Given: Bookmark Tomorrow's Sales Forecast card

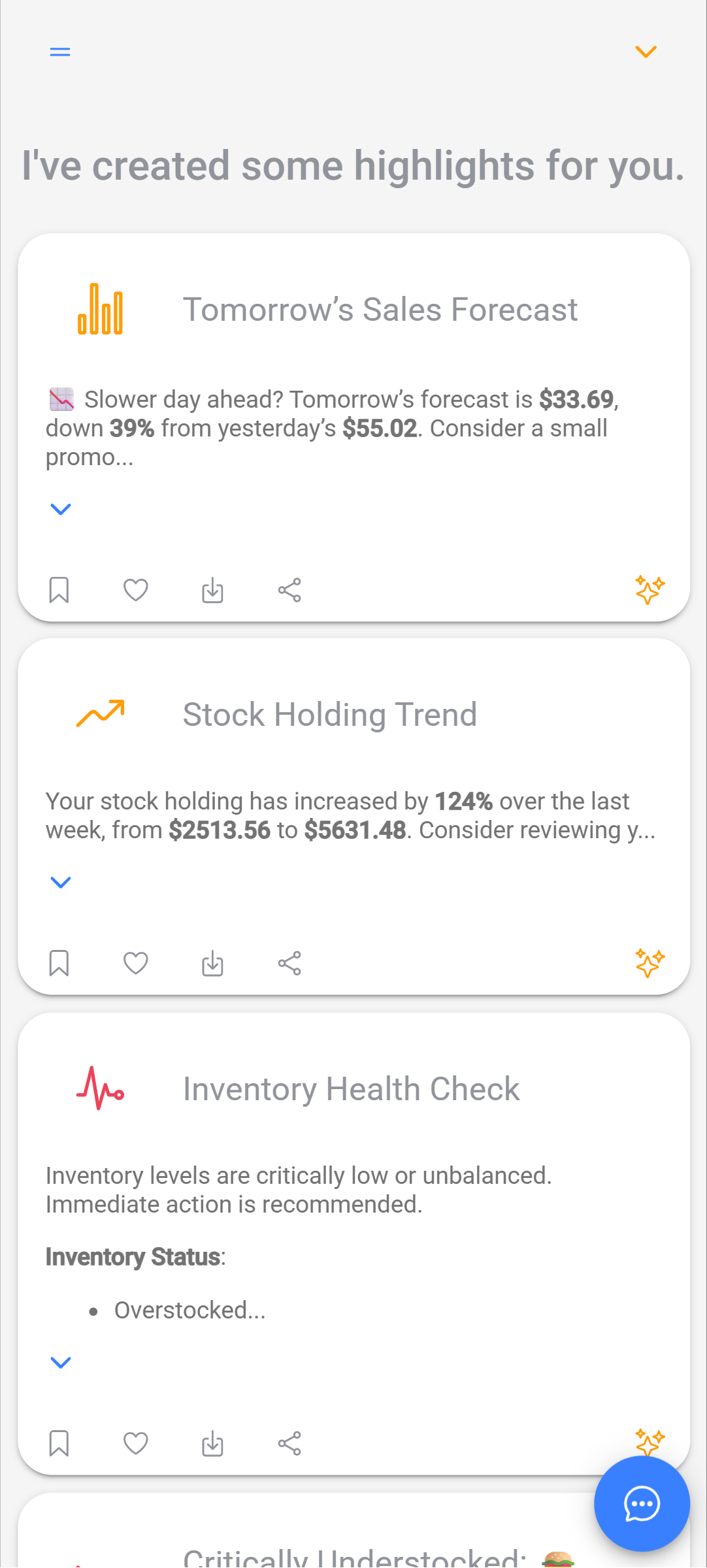Looking at the screenshot, I should click(59, 590).
